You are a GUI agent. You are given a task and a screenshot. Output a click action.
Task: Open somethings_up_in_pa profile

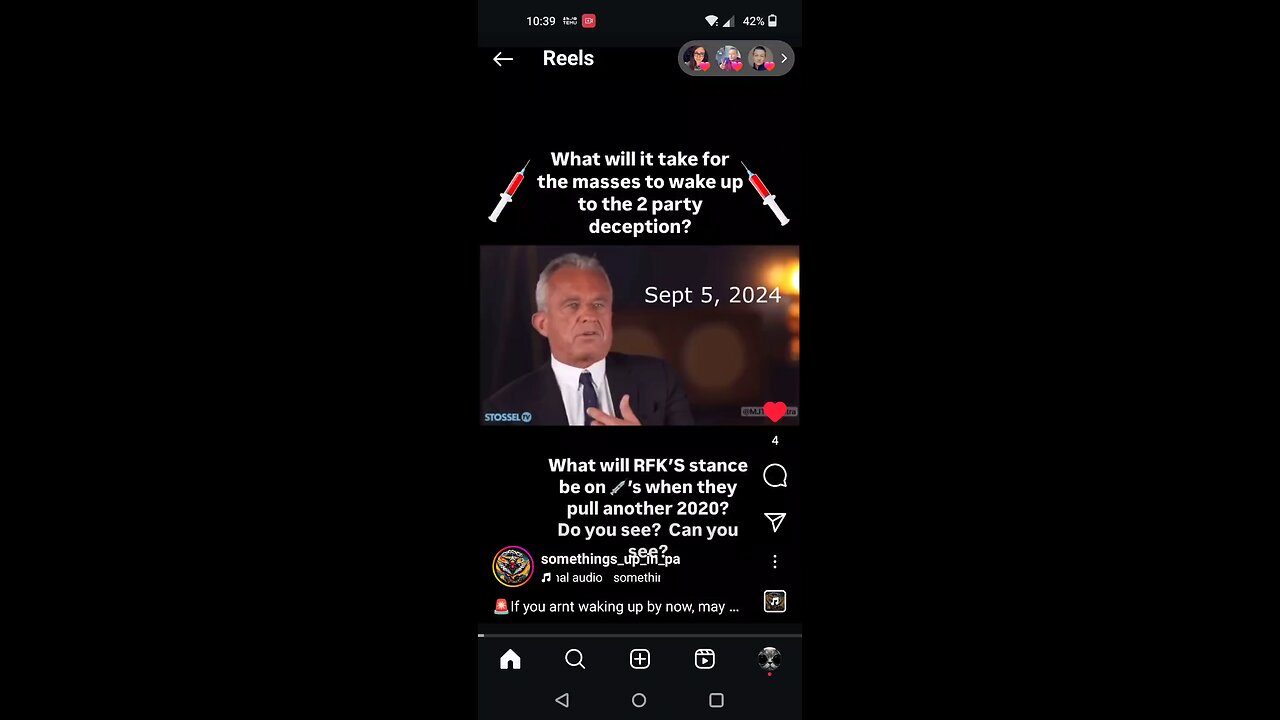pyautogui.click(x=610, y=559)
